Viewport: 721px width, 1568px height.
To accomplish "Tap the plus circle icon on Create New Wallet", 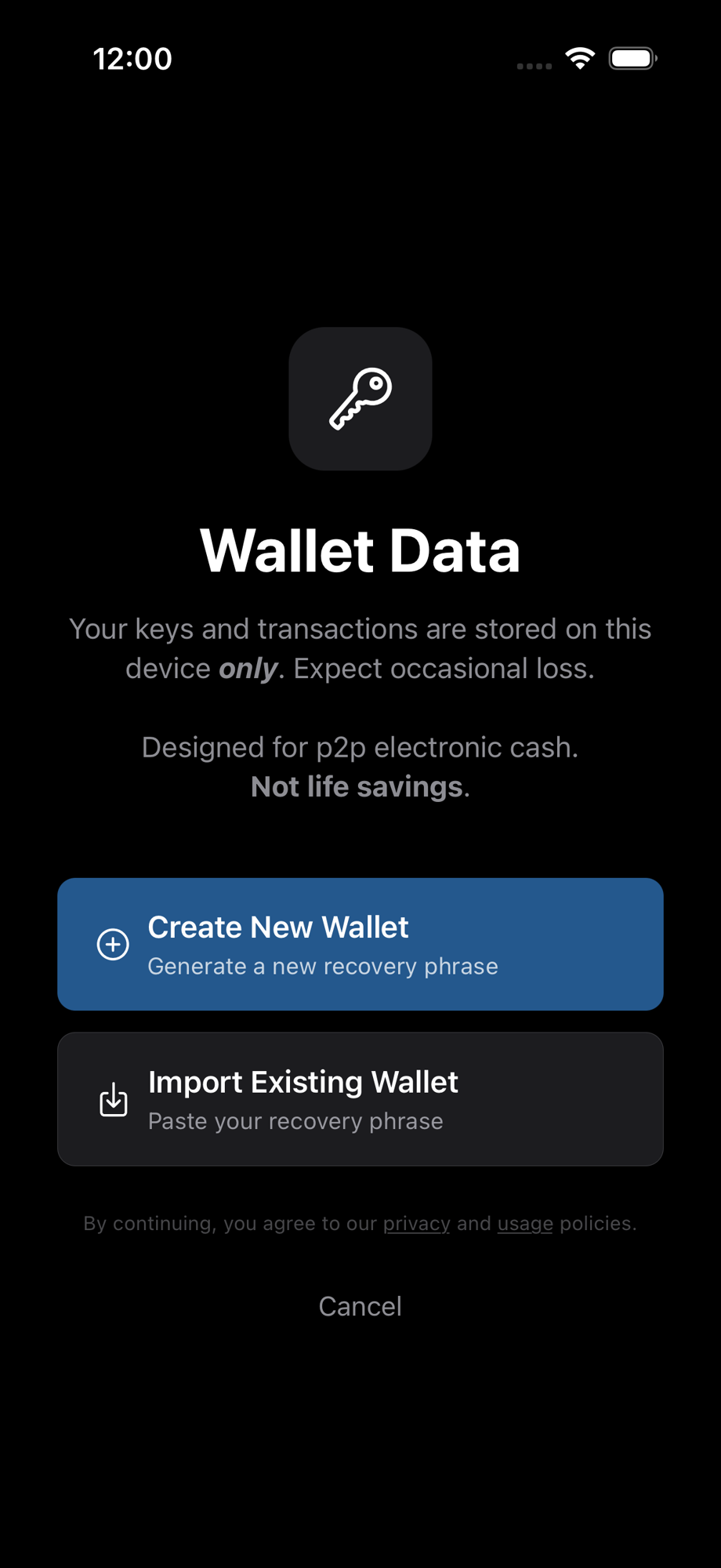I will [112, 944].
